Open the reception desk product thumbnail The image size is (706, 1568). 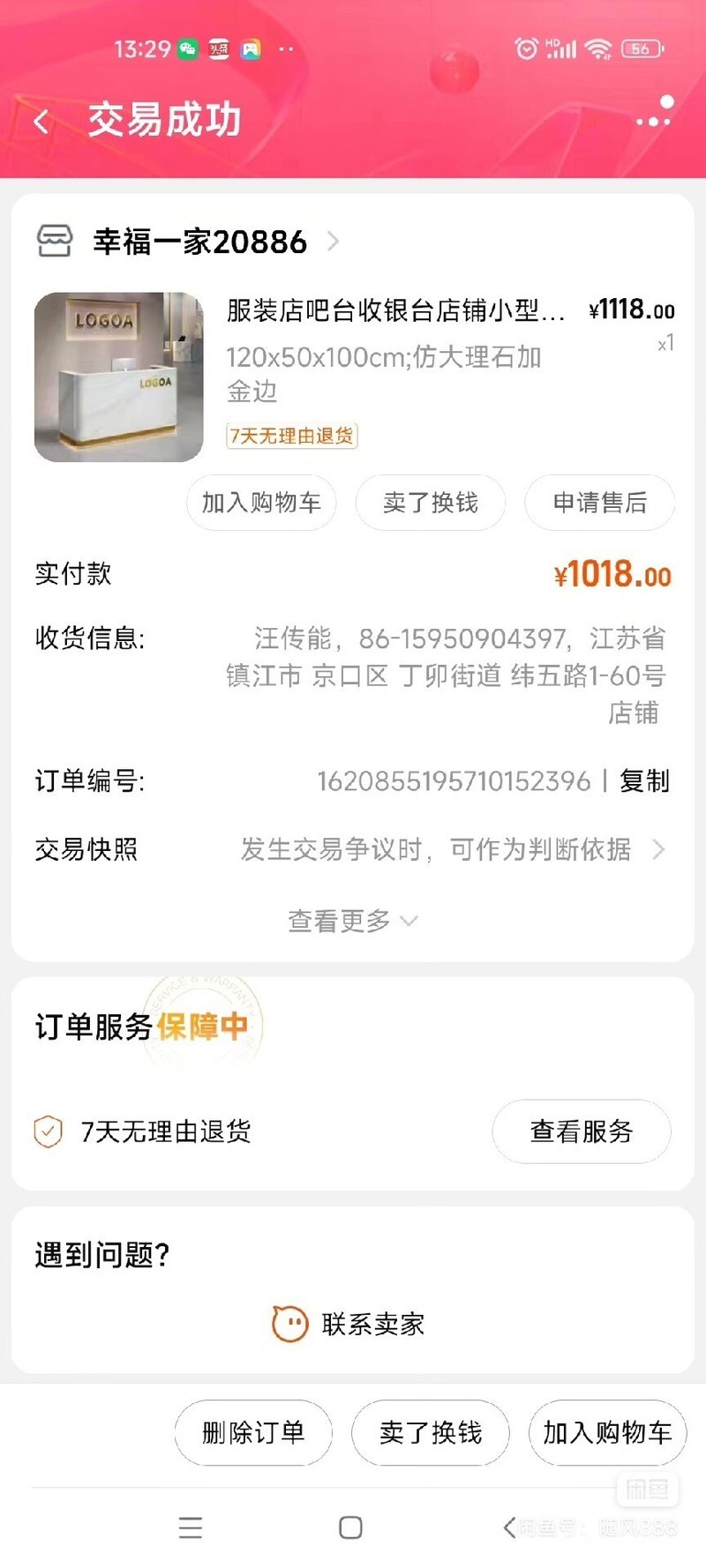click(119, 377)
